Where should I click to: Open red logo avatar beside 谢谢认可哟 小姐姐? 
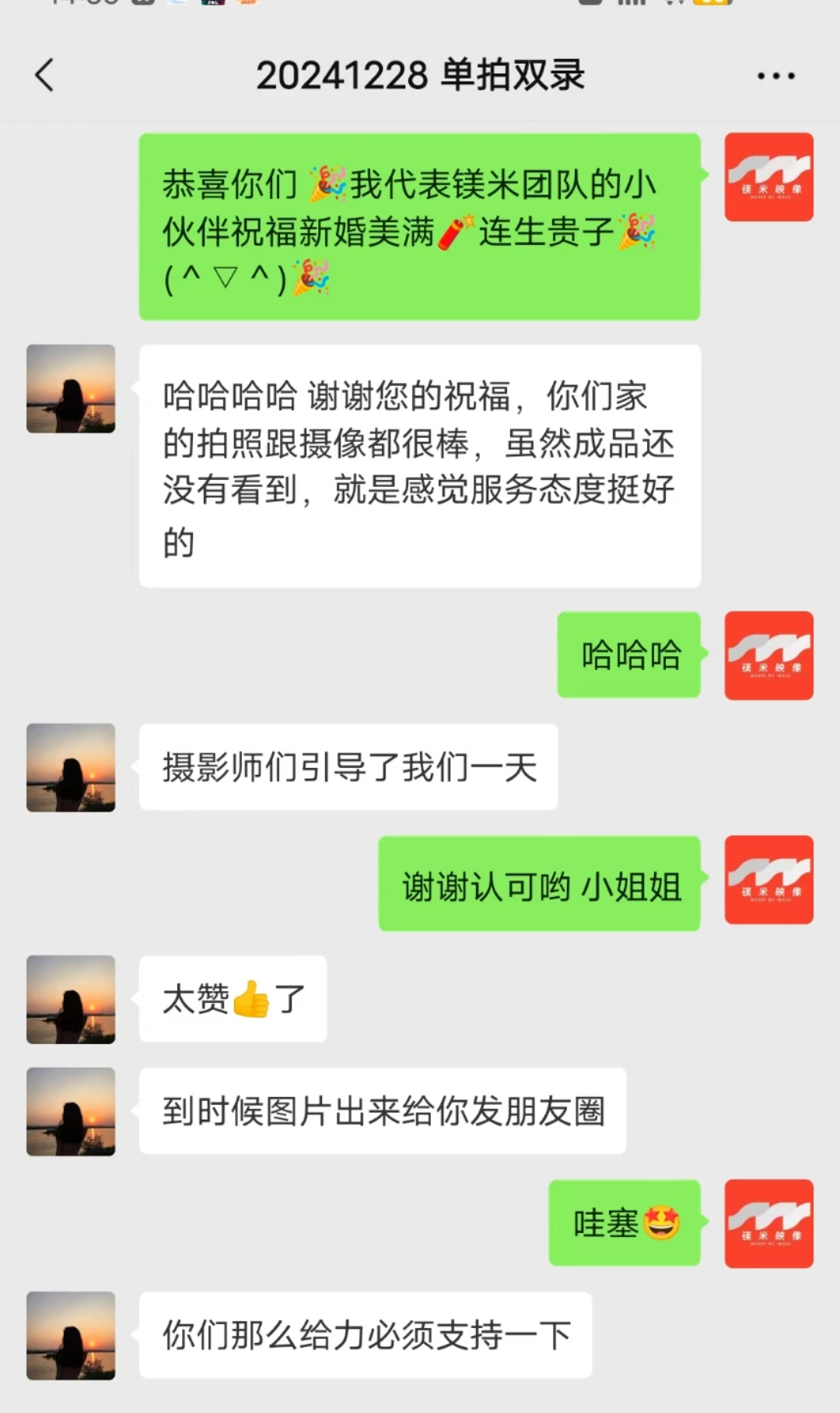pyautogui.click(x=768, y=880)
